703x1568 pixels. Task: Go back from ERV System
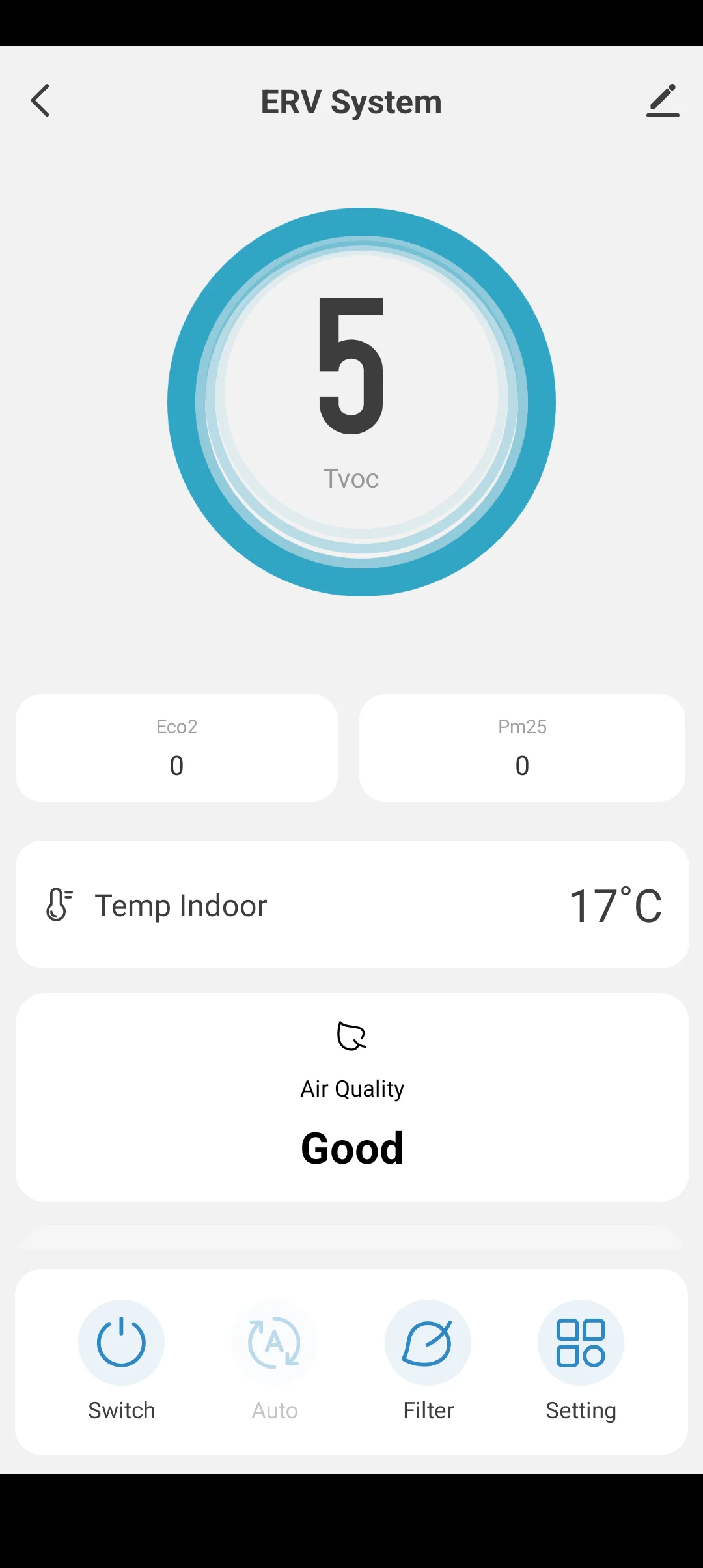pos(40,101)
